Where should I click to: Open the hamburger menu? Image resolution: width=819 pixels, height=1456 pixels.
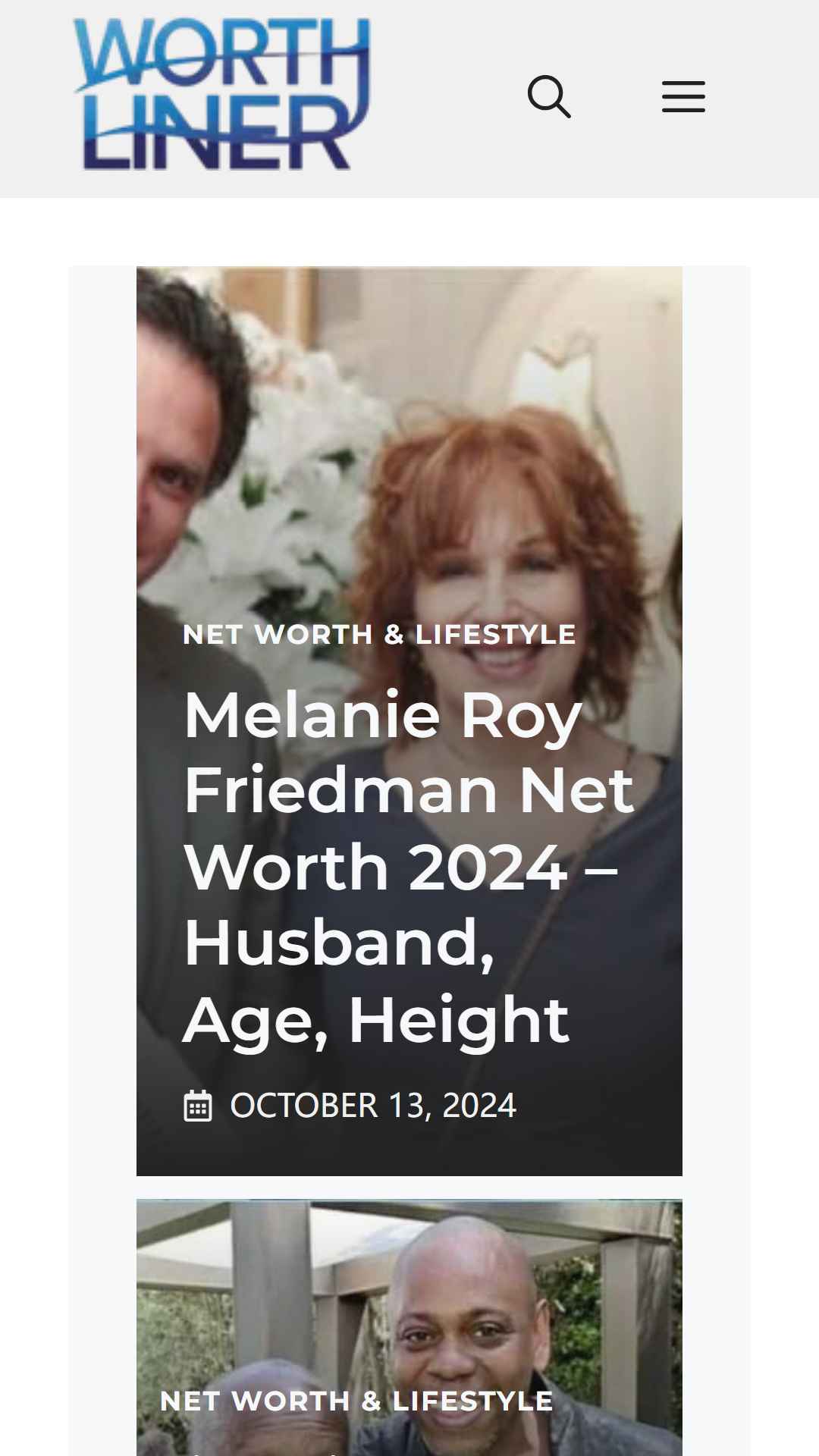coord(683,97)
